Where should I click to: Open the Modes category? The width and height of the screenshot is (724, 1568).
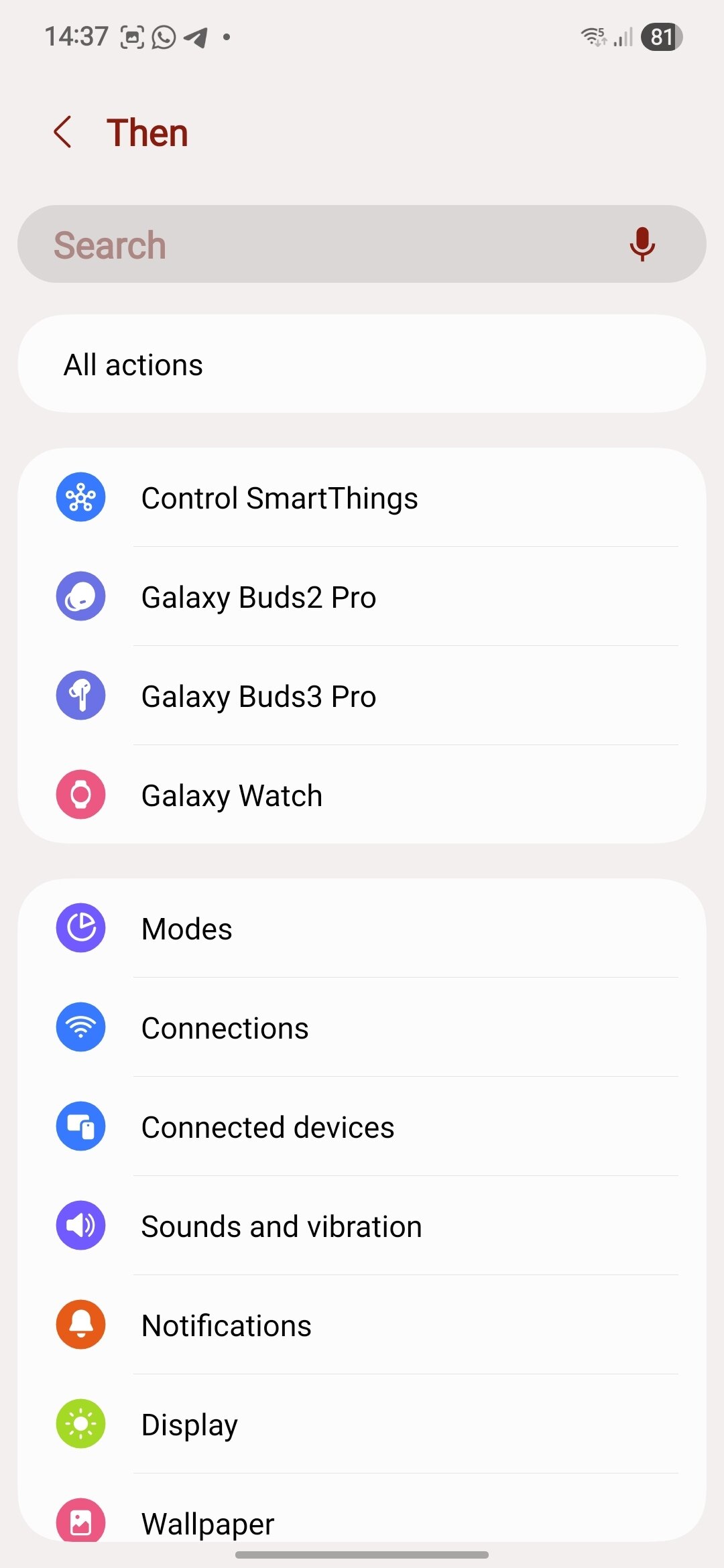[362, 929]
